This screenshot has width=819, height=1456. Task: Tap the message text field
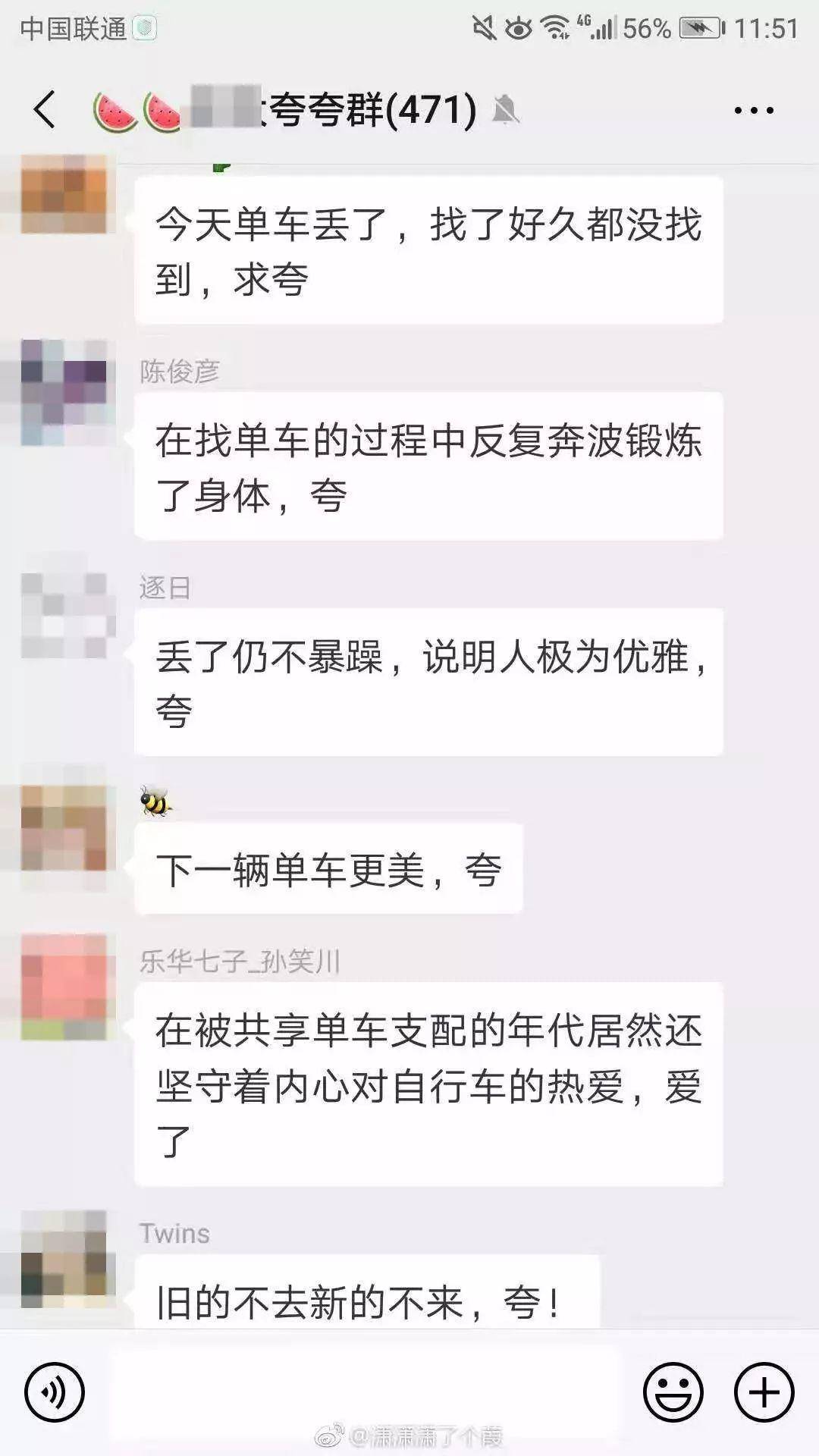click(x=364, y=1392)
